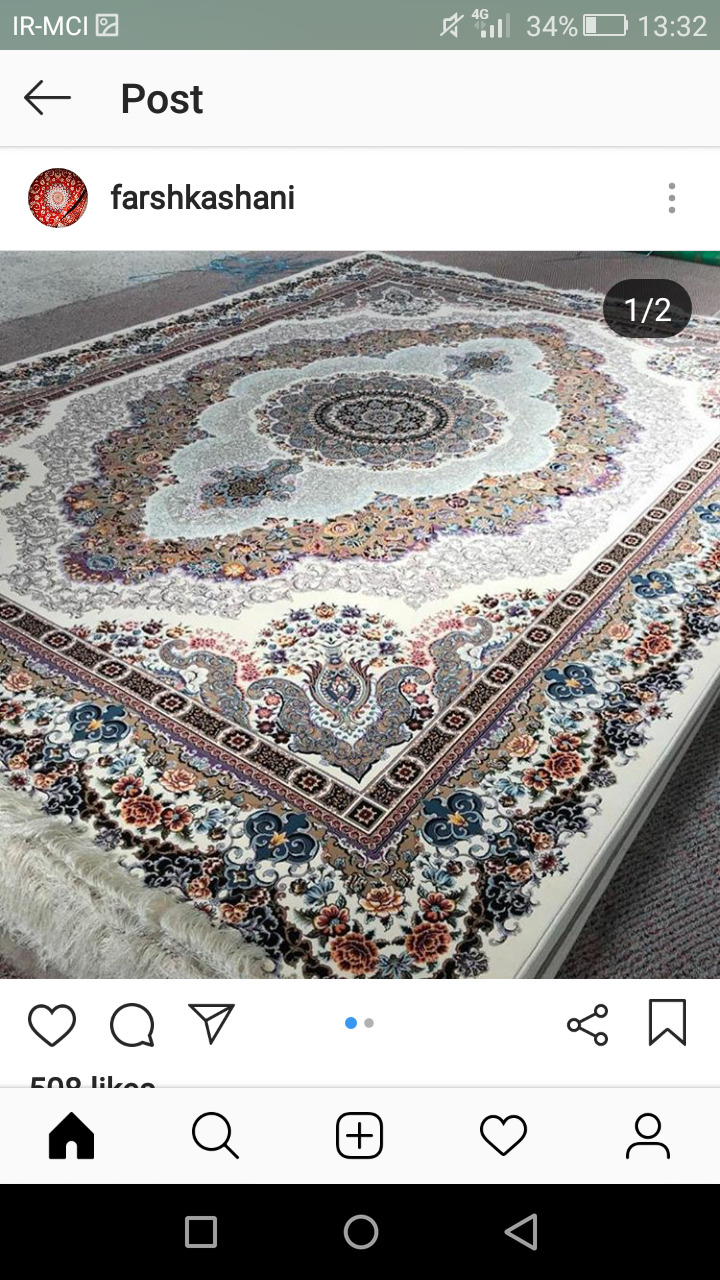This screenshot has height=1280, width=720.
Task: Open comments on this post
Action: [x=132, y=1025]
